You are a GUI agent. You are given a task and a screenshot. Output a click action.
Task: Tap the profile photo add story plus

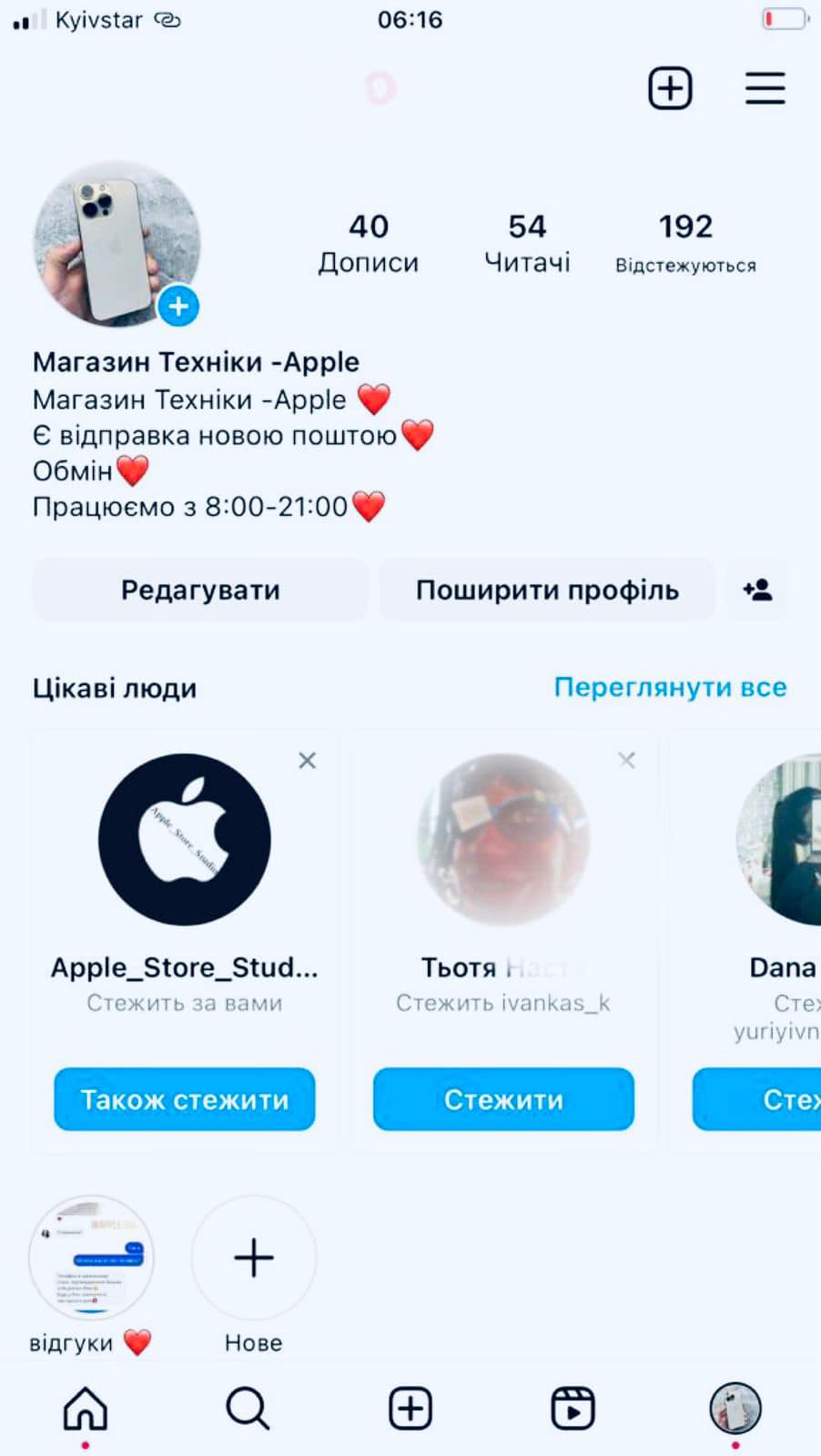coord(178,307)
